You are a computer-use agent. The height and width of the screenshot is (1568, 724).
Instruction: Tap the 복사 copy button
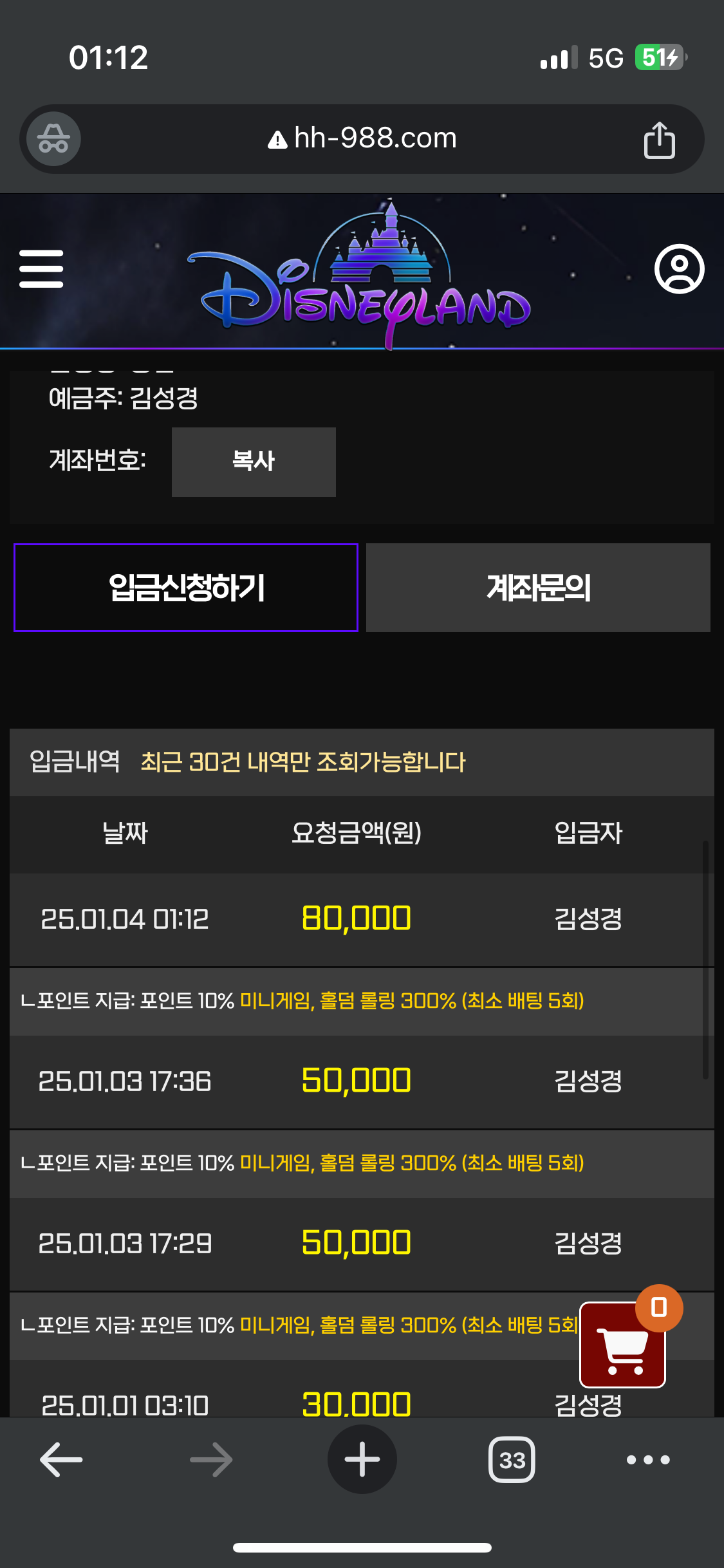coord(254,462)
